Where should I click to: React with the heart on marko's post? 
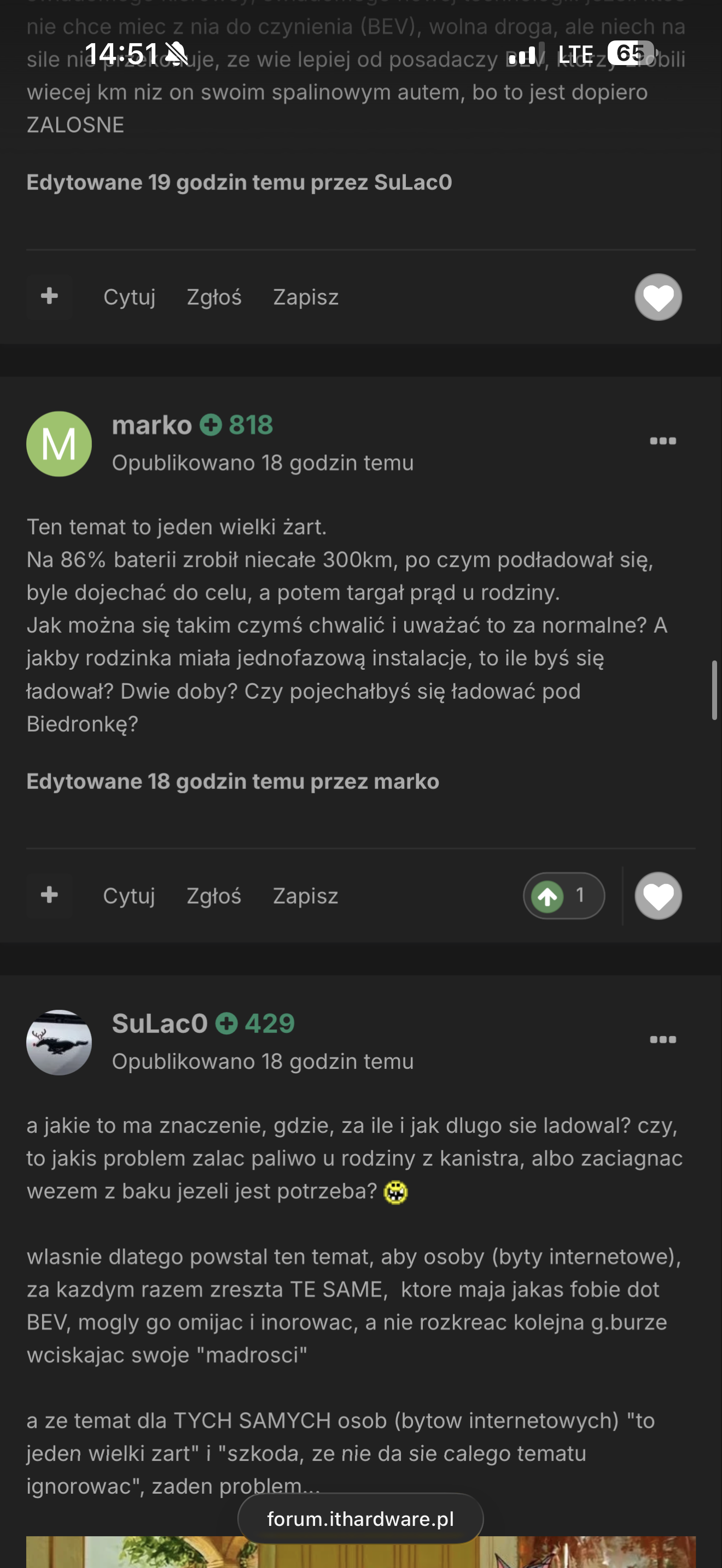click(658, 896)
